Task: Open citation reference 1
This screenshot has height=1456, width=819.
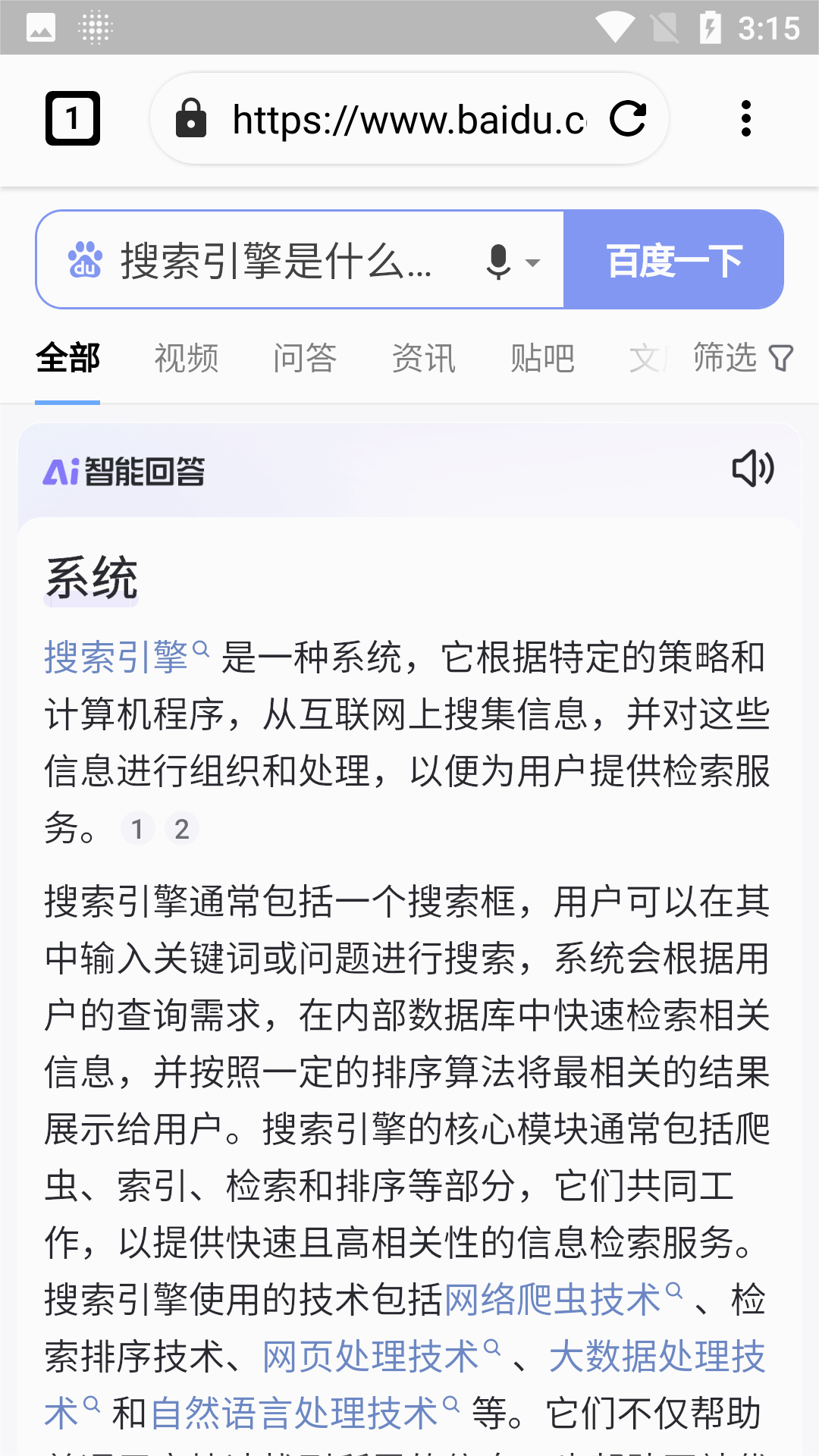Action: [x=138, y=829]
